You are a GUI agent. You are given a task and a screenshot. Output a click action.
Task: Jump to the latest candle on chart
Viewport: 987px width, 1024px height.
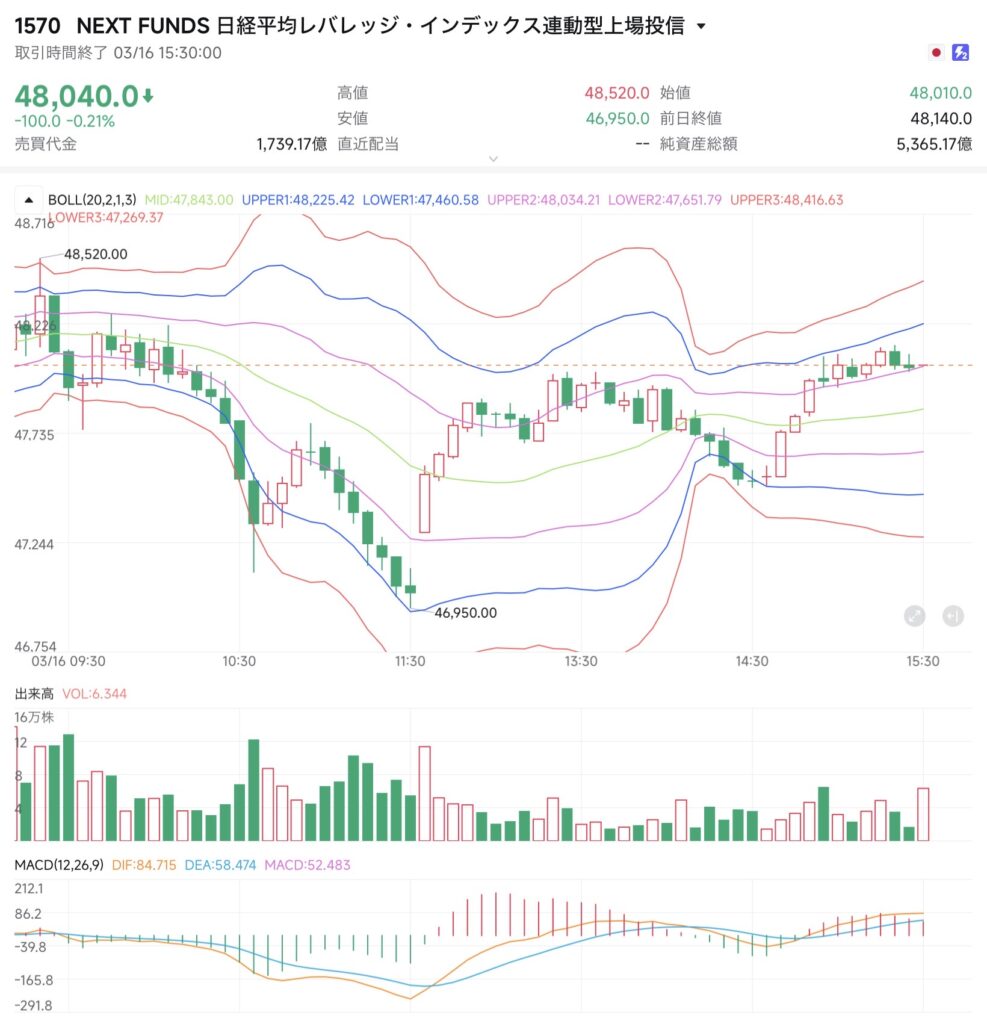click(x=953, y=616)
